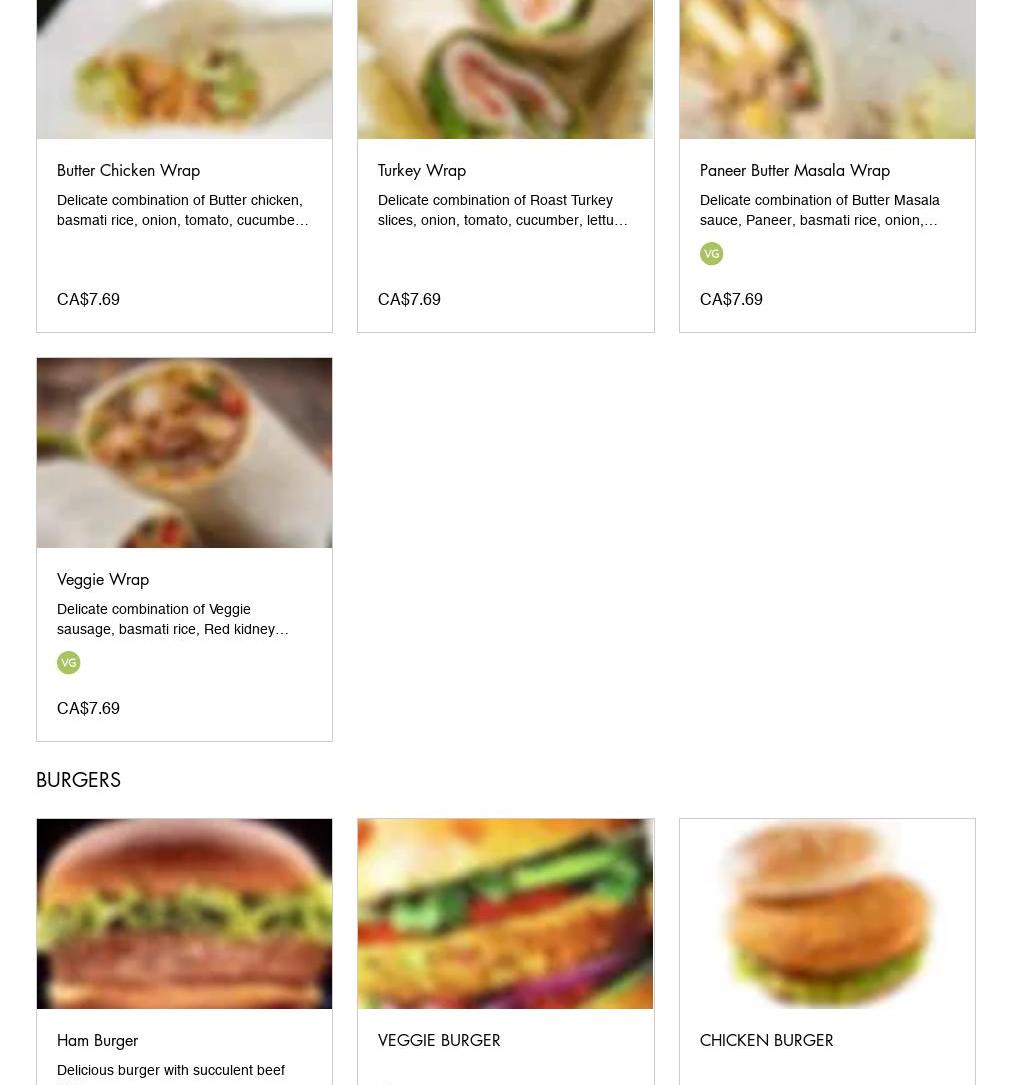View the CHICKEN BURGER item
Viewport: 1012px width, 1085px height.
766,1041
